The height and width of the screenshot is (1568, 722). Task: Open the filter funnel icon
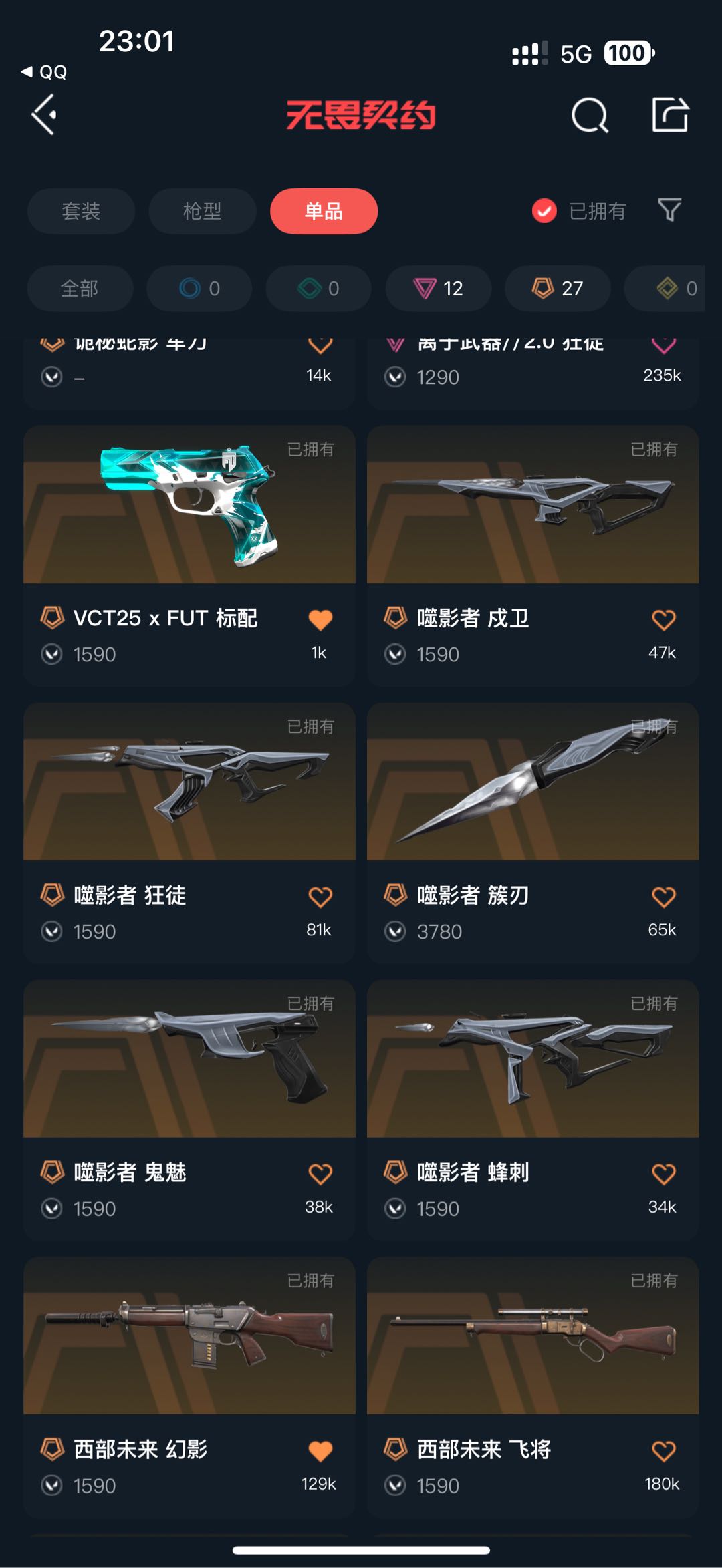coord(669,210)
